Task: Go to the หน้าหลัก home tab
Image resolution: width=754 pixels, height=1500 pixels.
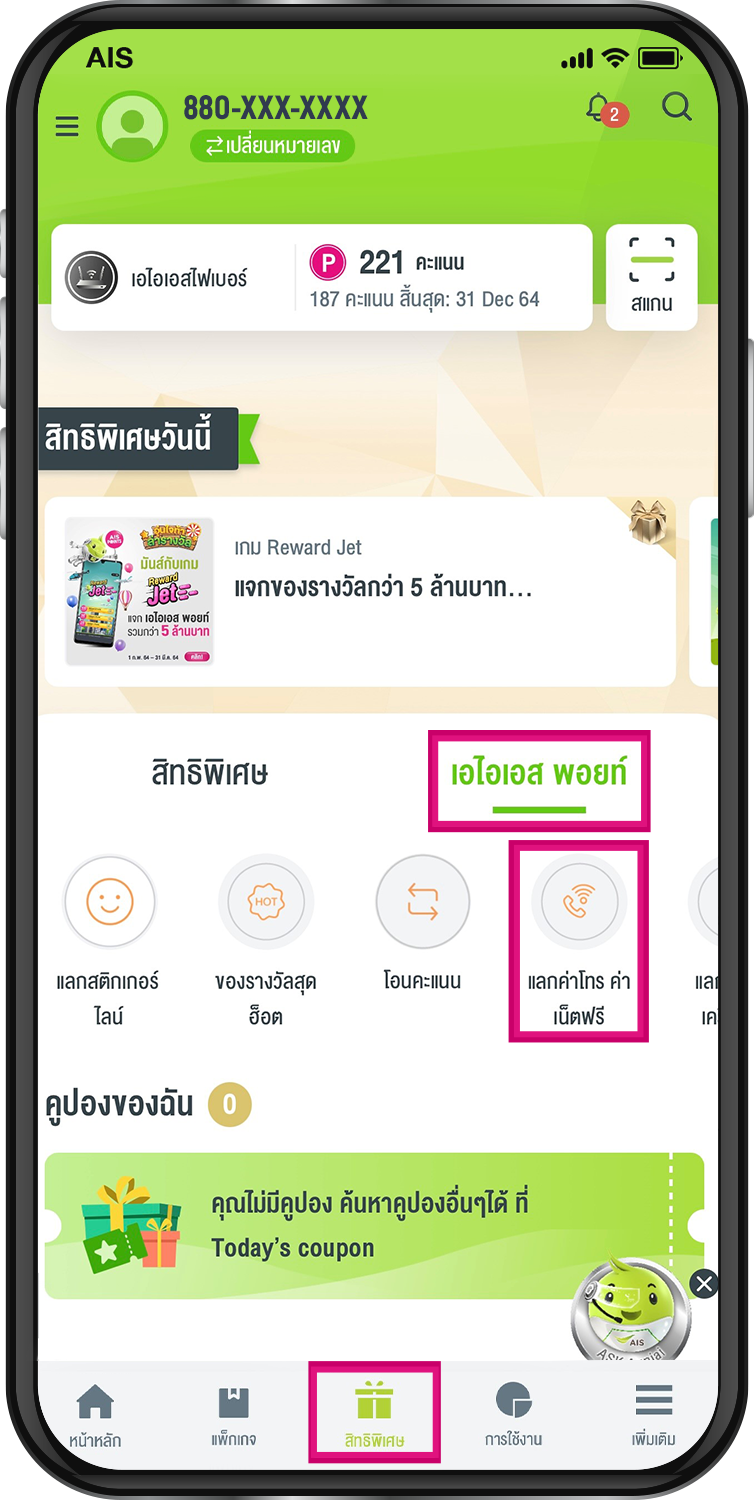Action: coord(95,1415)
